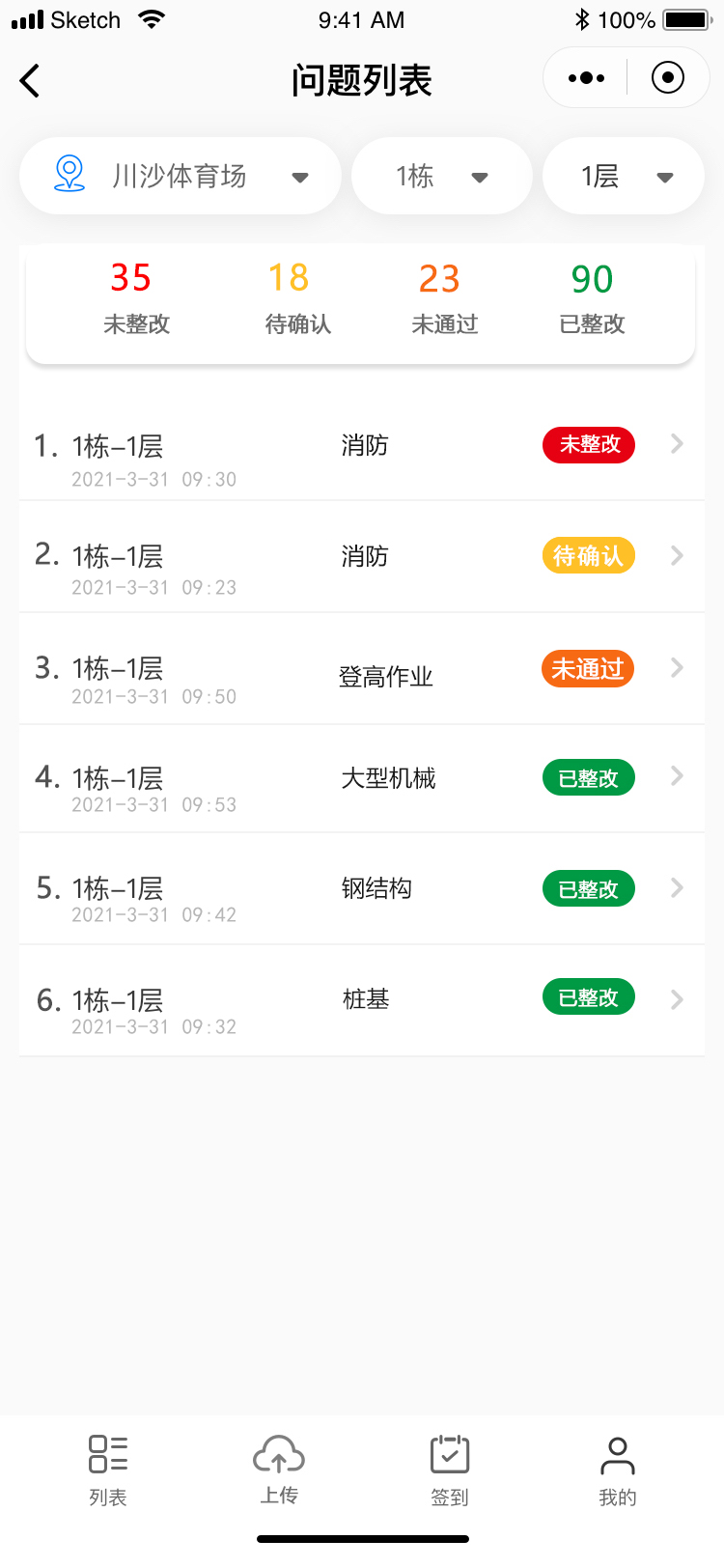Screen dimensions: 724x1568
Task: Switch to the 签到 tab
Action: point(448,1468)
